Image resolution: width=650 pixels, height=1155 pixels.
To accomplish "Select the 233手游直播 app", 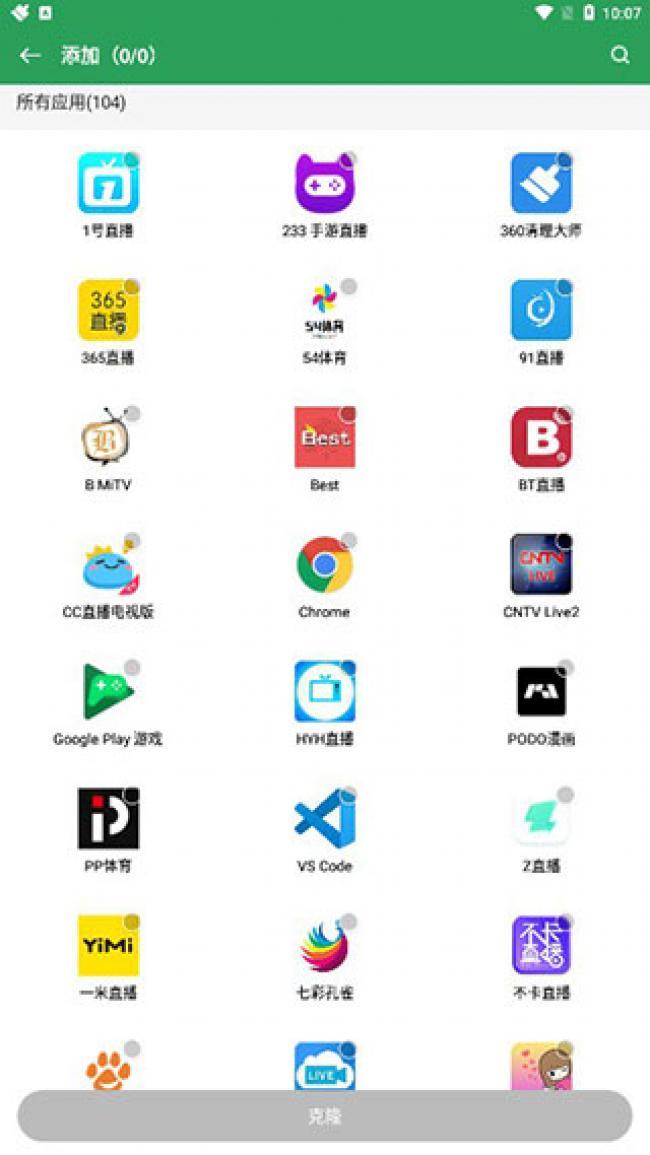I will pos(324,184).
